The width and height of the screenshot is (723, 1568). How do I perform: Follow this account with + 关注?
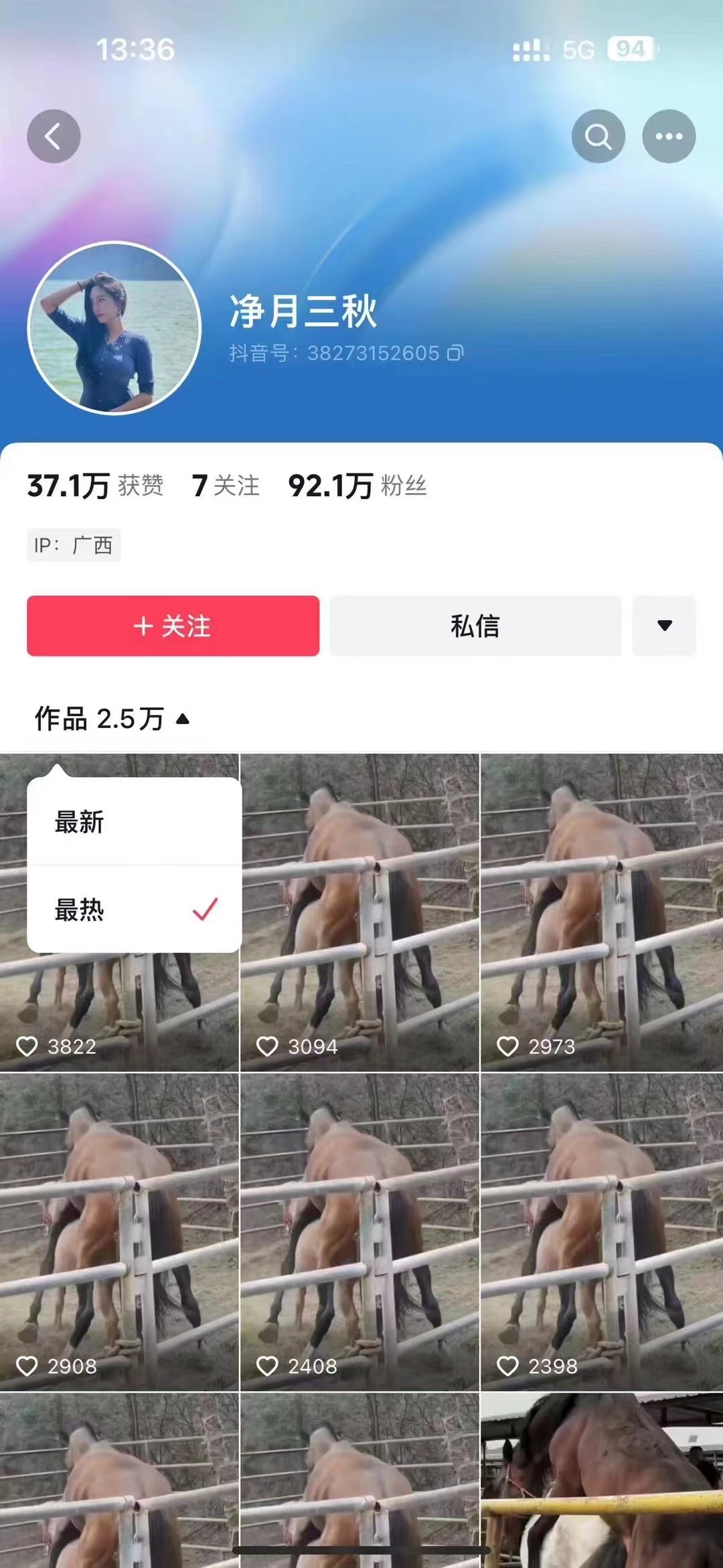pos(173,626)
